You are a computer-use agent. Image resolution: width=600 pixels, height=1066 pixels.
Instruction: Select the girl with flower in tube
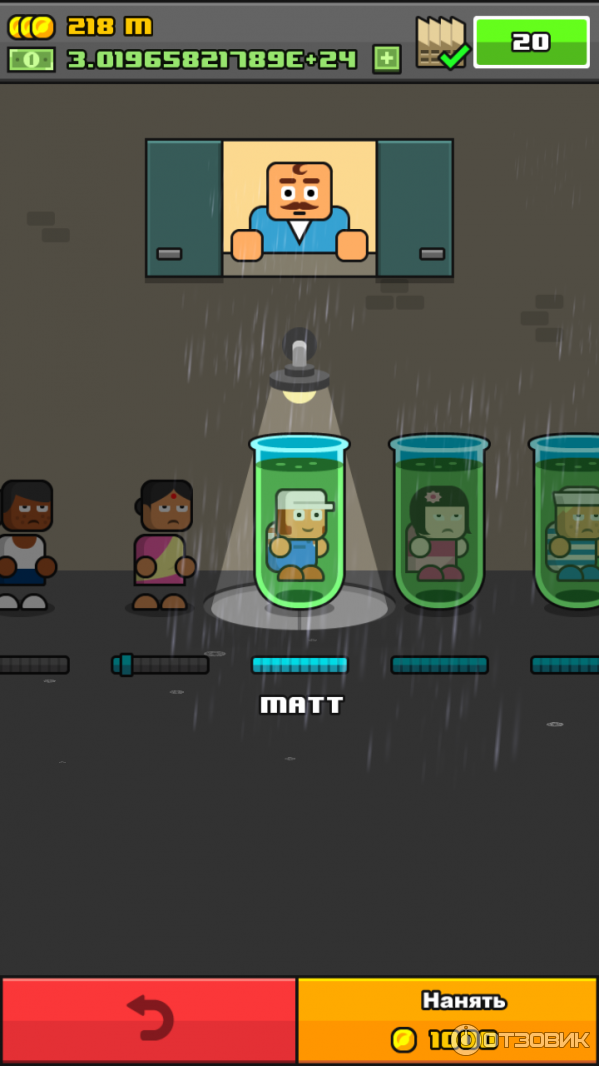tap(438, 530)
